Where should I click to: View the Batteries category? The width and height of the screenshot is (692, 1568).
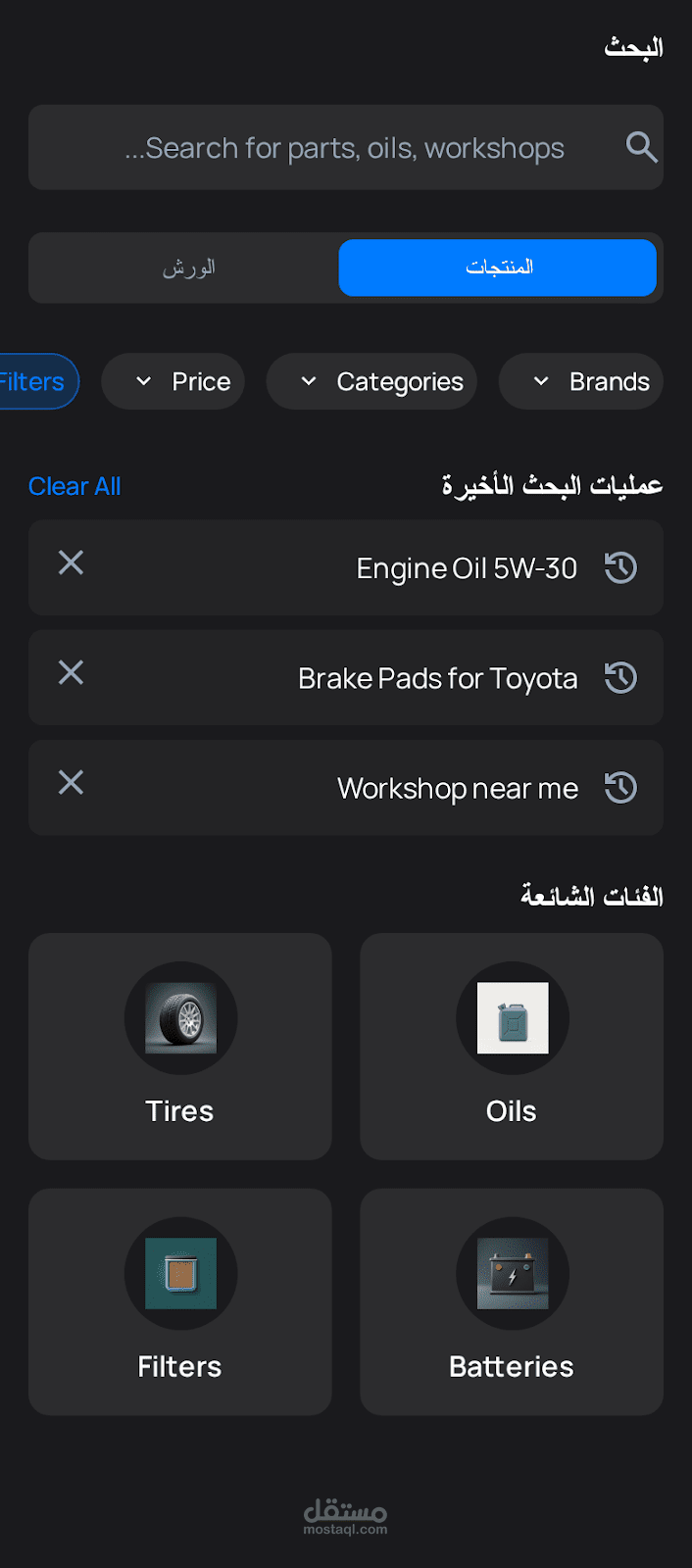(512, 1301)
